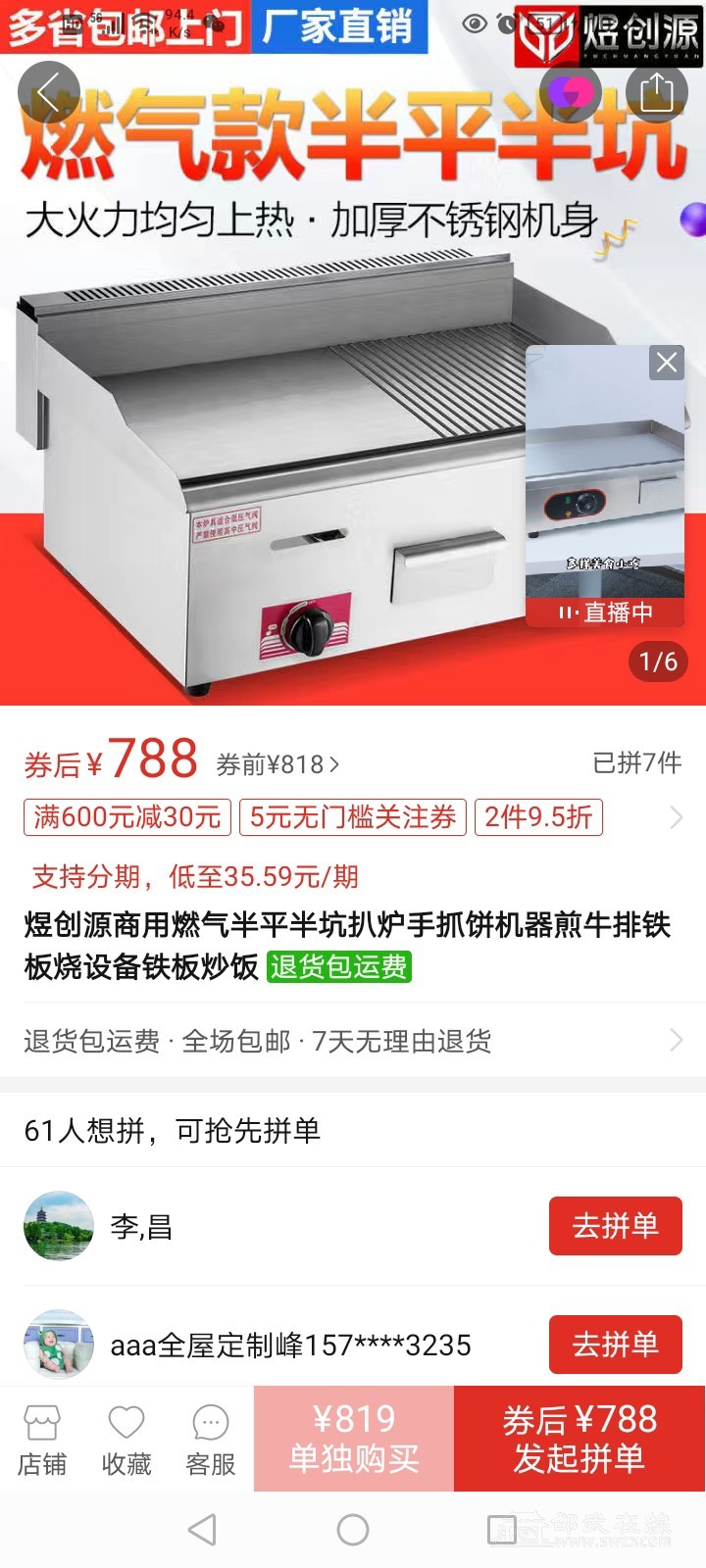Image resolution: width=706 pixels, height=1568 pixels.
Task: Expand the coupon list chevron
Action: (x=676, y=817)
